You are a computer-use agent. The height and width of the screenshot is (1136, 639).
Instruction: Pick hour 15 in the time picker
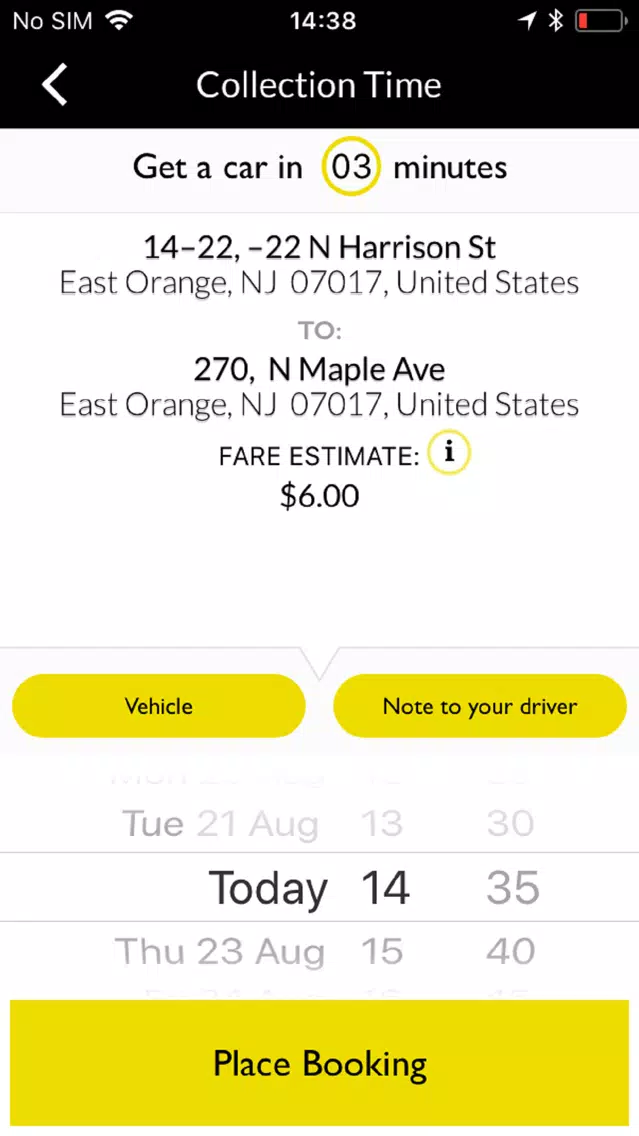382,951
